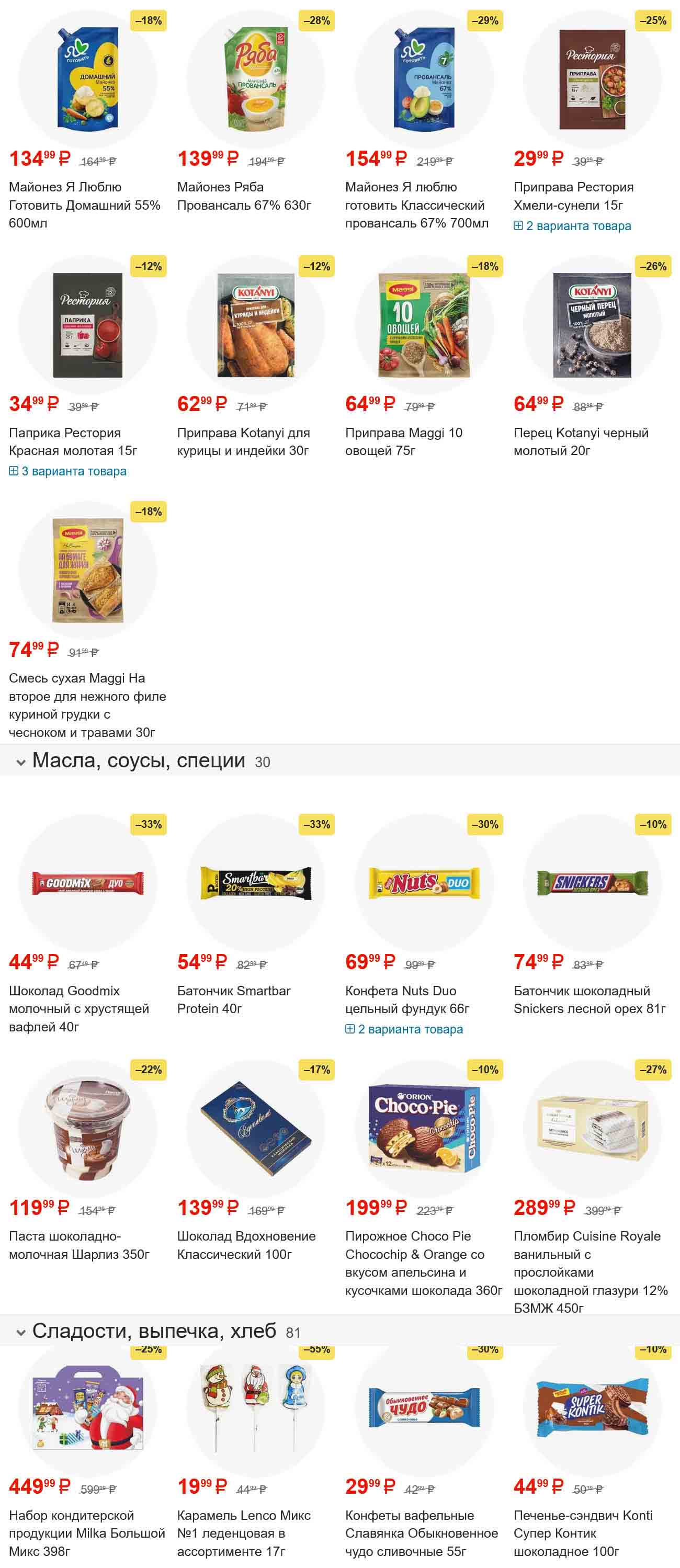680x1568 pixels.
Task: Open Паприка Ресторация Красная молотая 15г
Action: (x=72, y=441)
